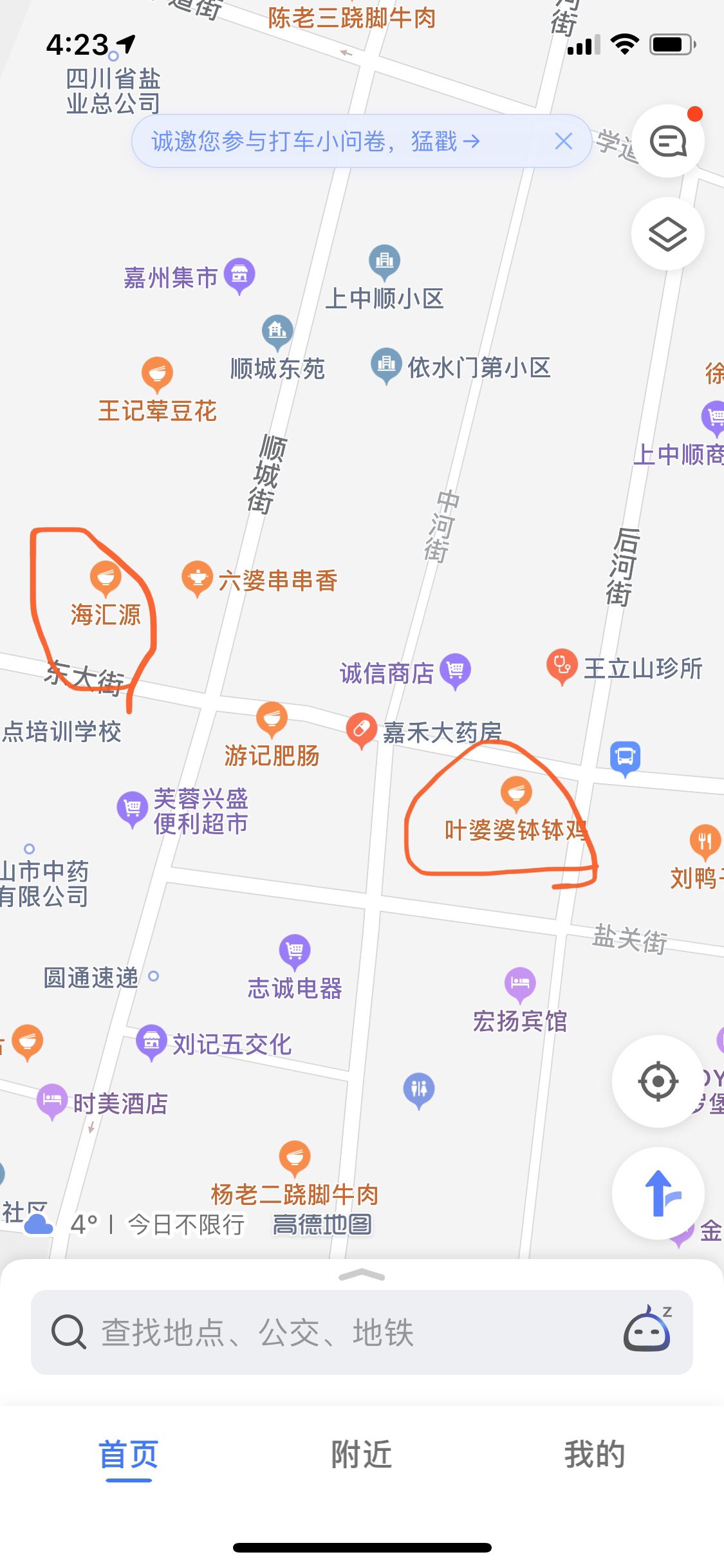Select the bus stop marker on the map
The width and height of the screenshot is (724, 1568).
point(625,757)
